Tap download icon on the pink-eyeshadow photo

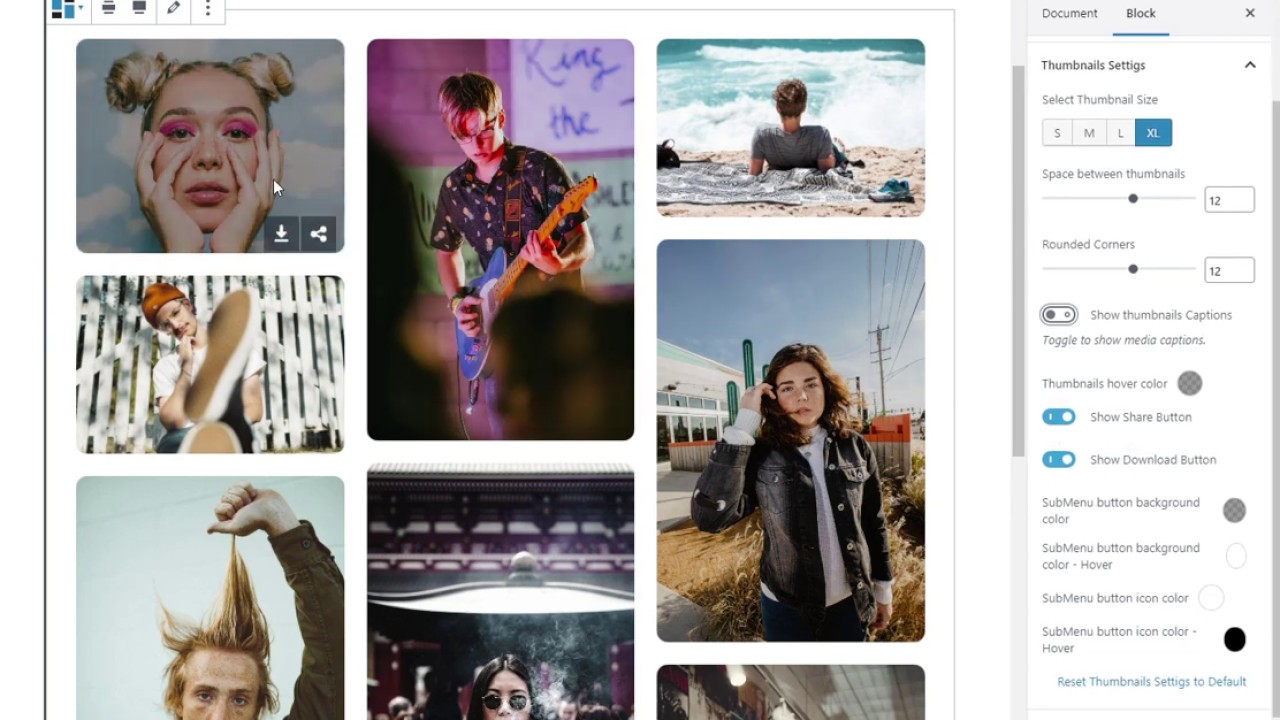281,234
